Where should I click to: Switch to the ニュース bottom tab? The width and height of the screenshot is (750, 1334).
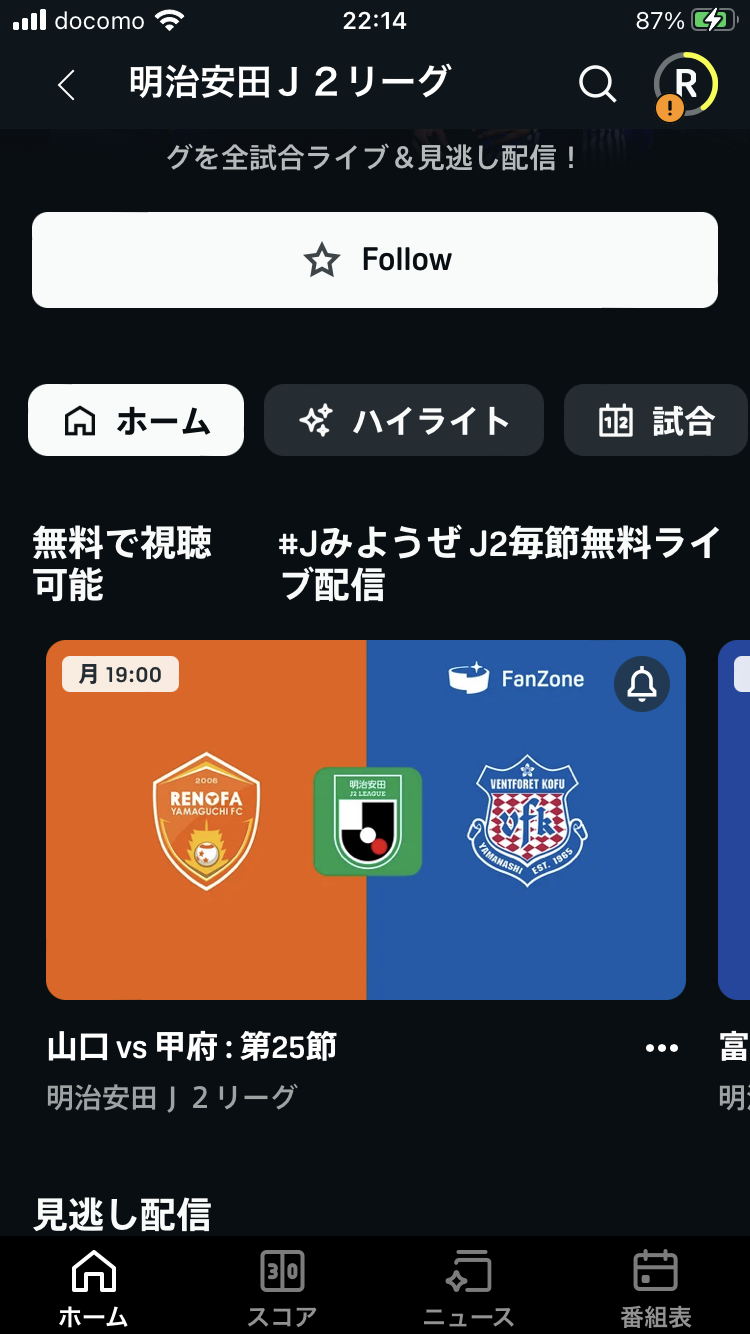click(x=468, y=1287)
